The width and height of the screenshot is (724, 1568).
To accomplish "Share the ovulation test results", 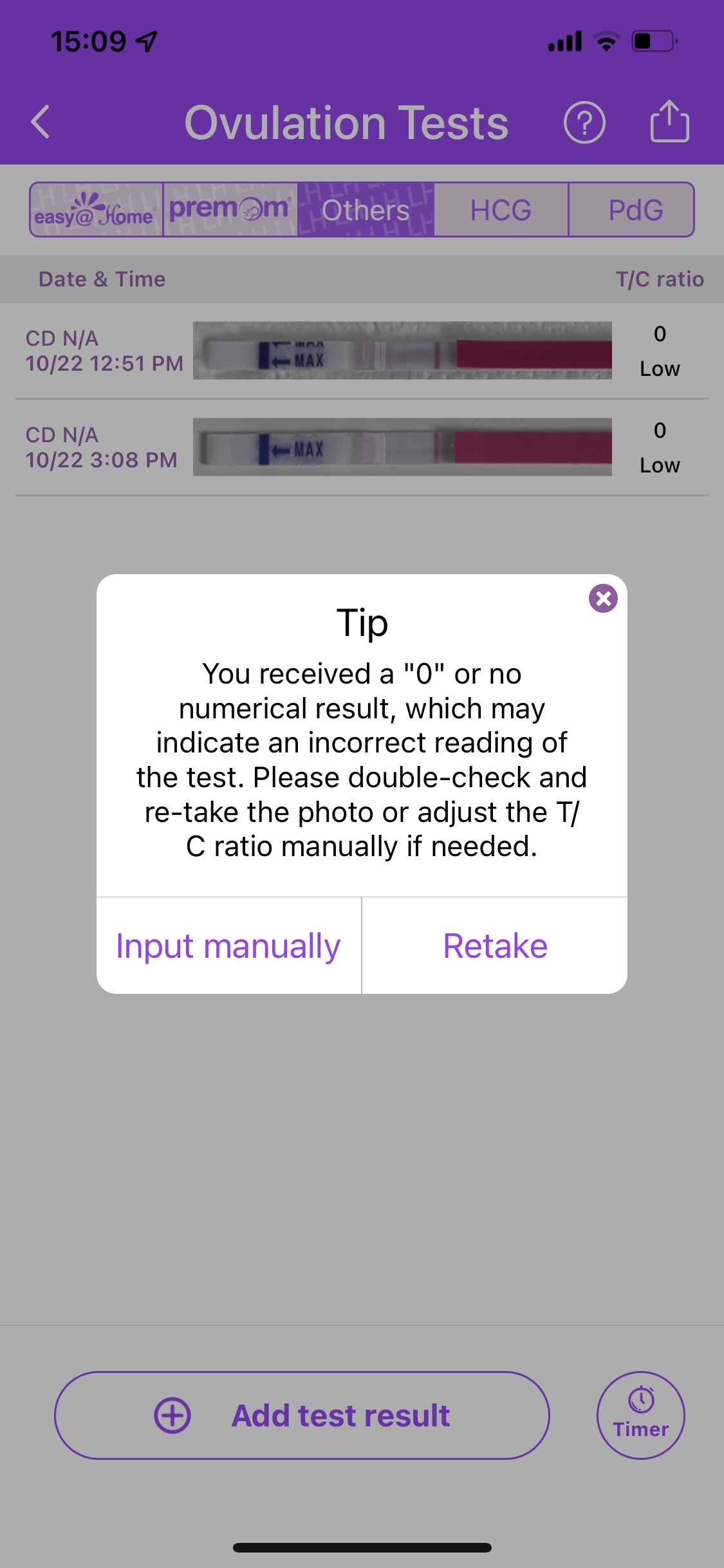I will pyautogui.click(x=669, y=121).
